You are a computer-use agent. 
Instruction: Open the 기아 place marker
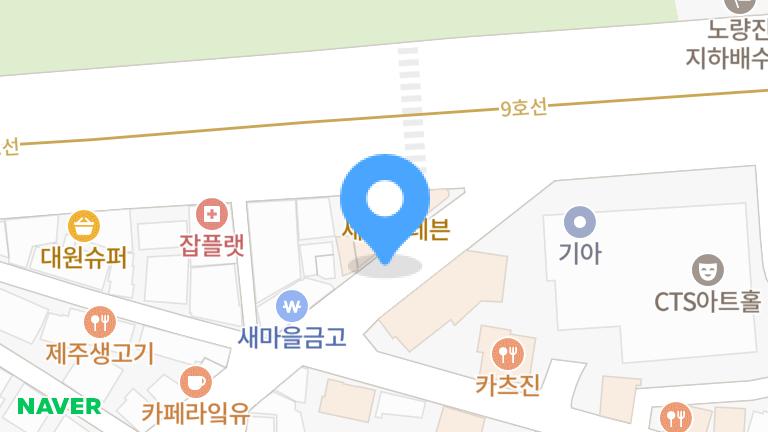(580, 222)
